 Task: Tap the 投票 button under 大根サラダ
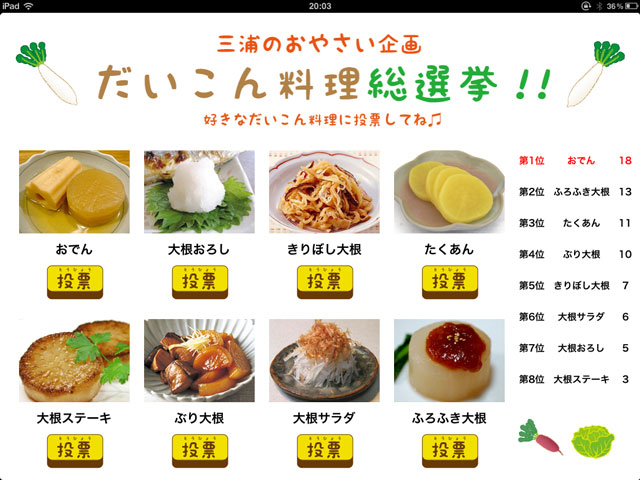point(324,451)
